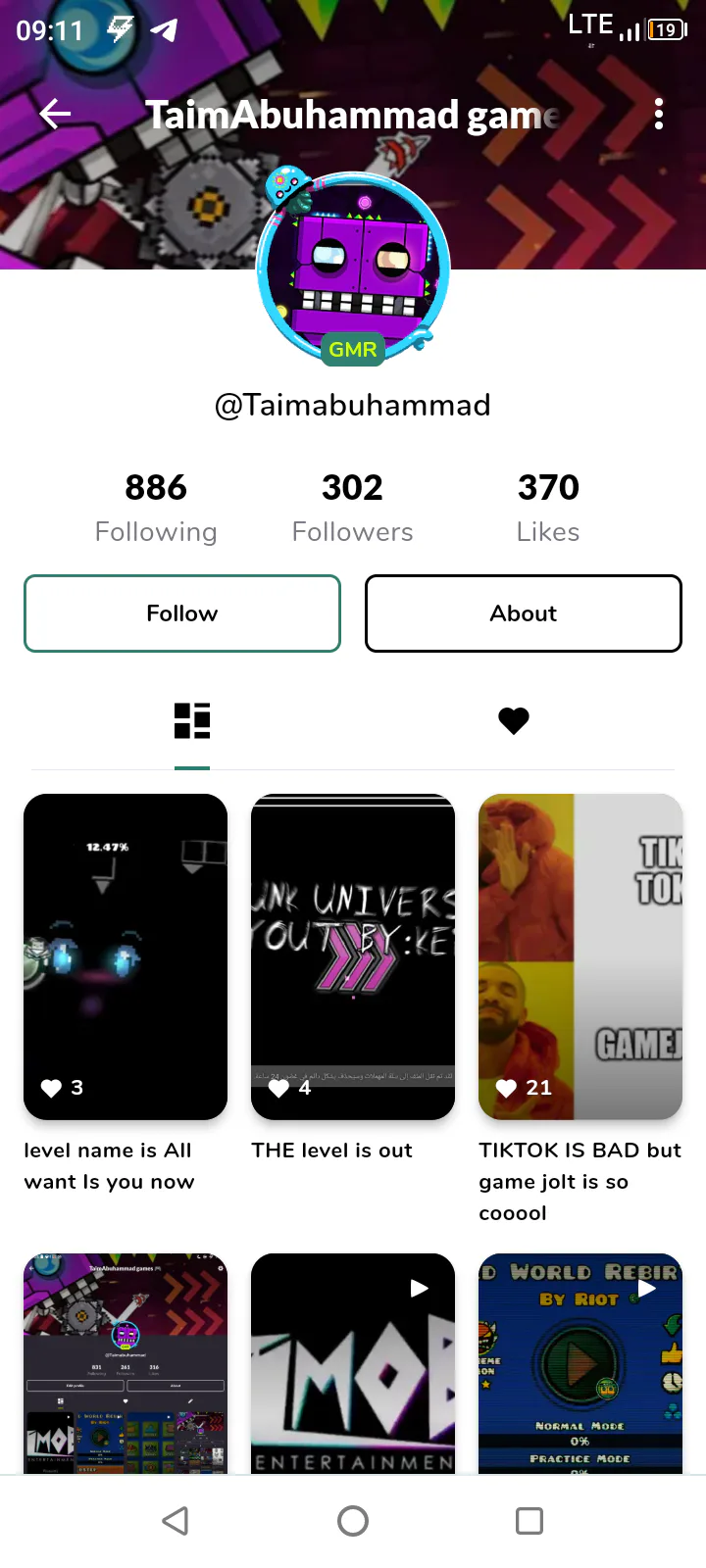The width and height of the screenshot is (706, 1568).
Task: Open the World Rebirth by Riot video
Action: [x=580, y=1363]
